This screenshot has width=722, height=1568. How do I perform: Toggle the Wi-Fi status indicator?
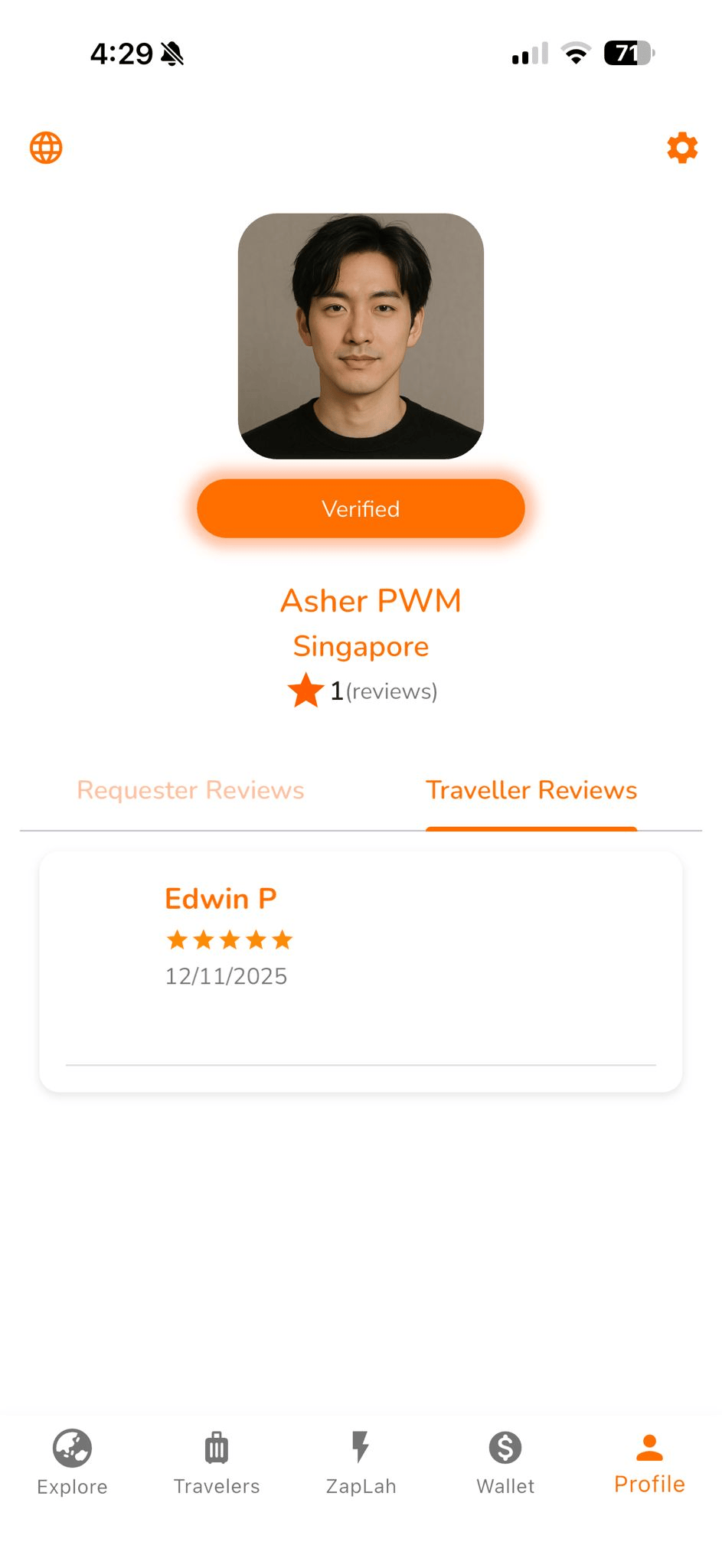pos(576,51)
